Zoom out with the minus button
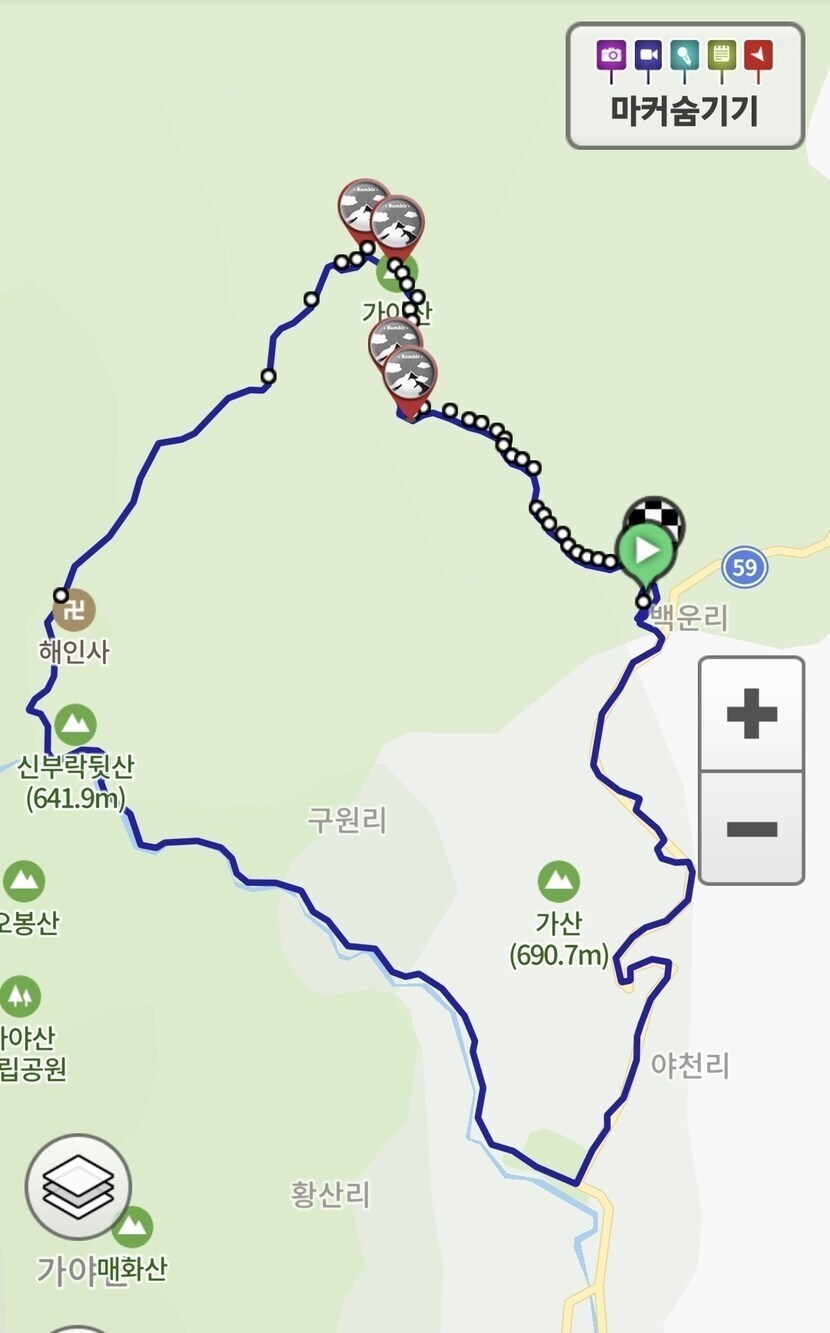The image size is (830, 1333). coord(751,828)
